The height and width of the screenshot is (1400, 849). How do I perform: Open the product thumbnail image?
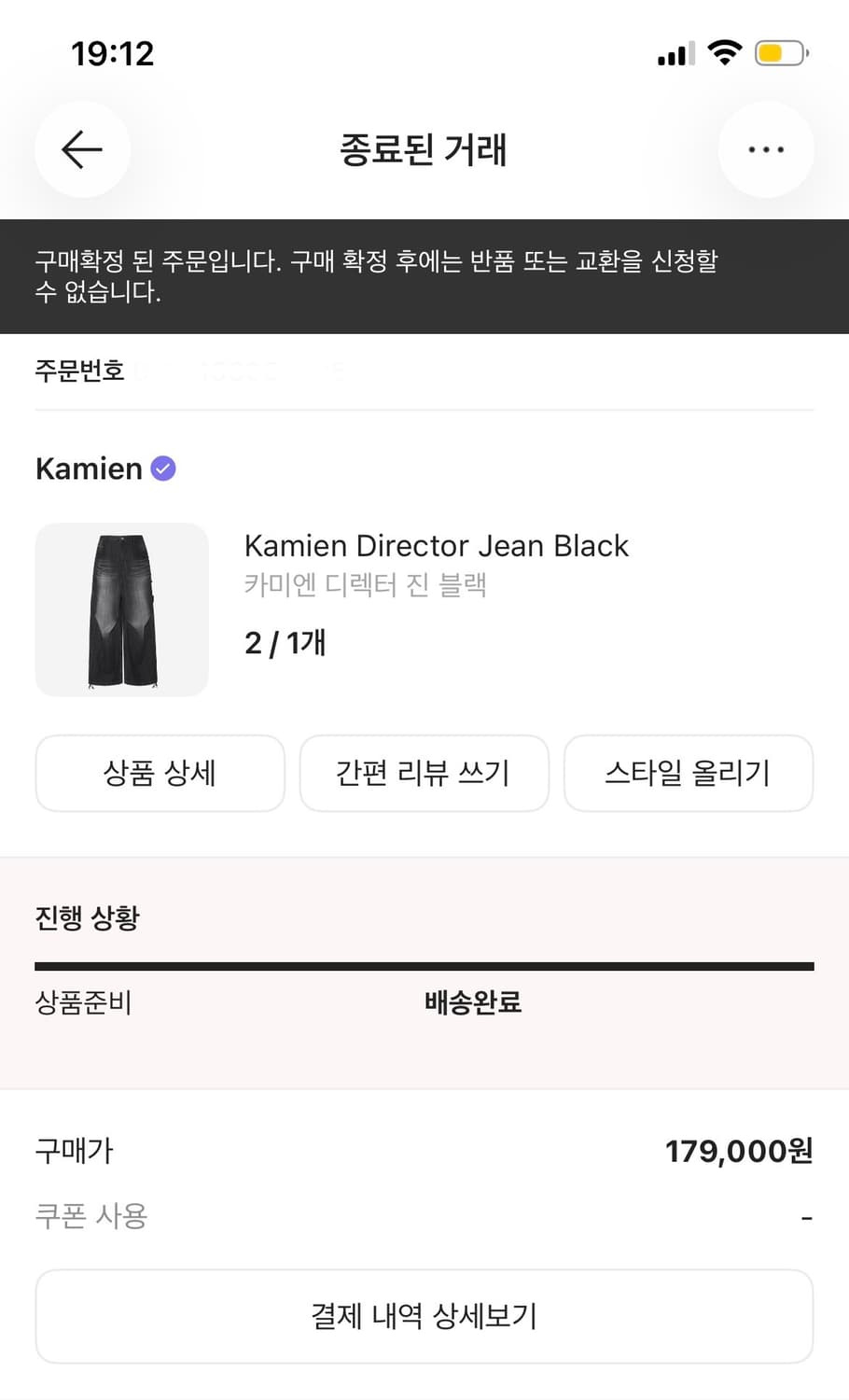121,609
